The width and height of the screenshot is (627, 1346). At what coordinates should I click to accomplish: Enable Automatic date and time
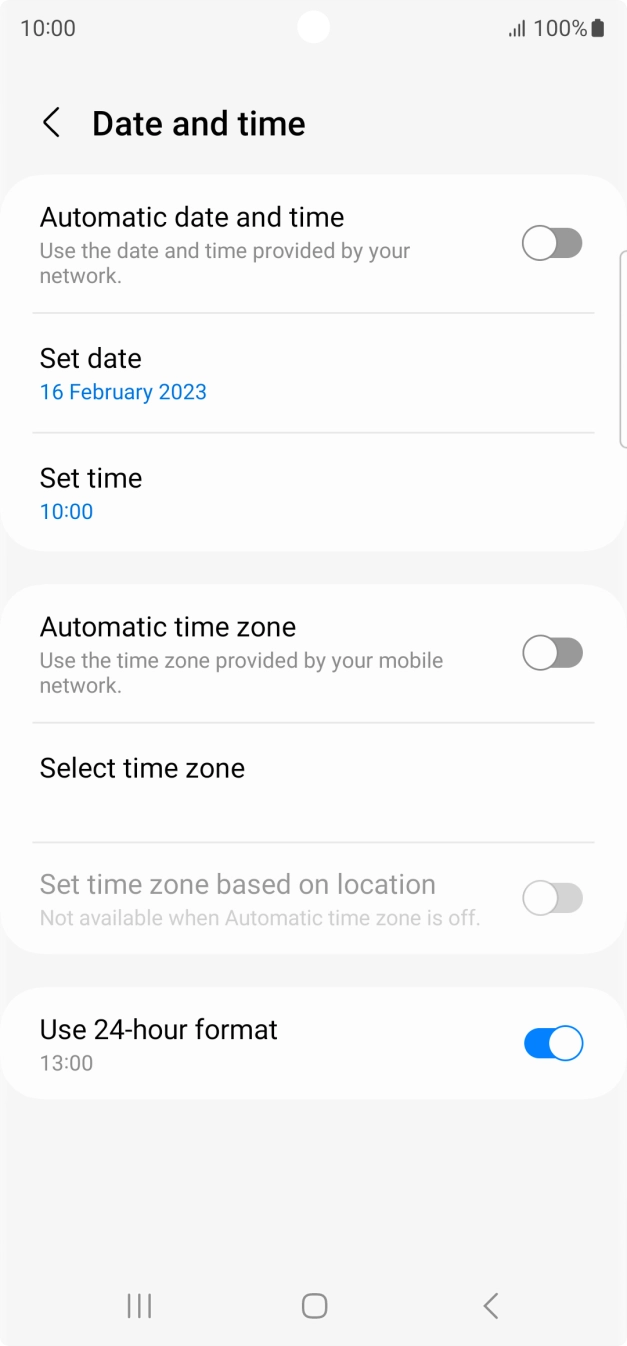tap(552, 243)
